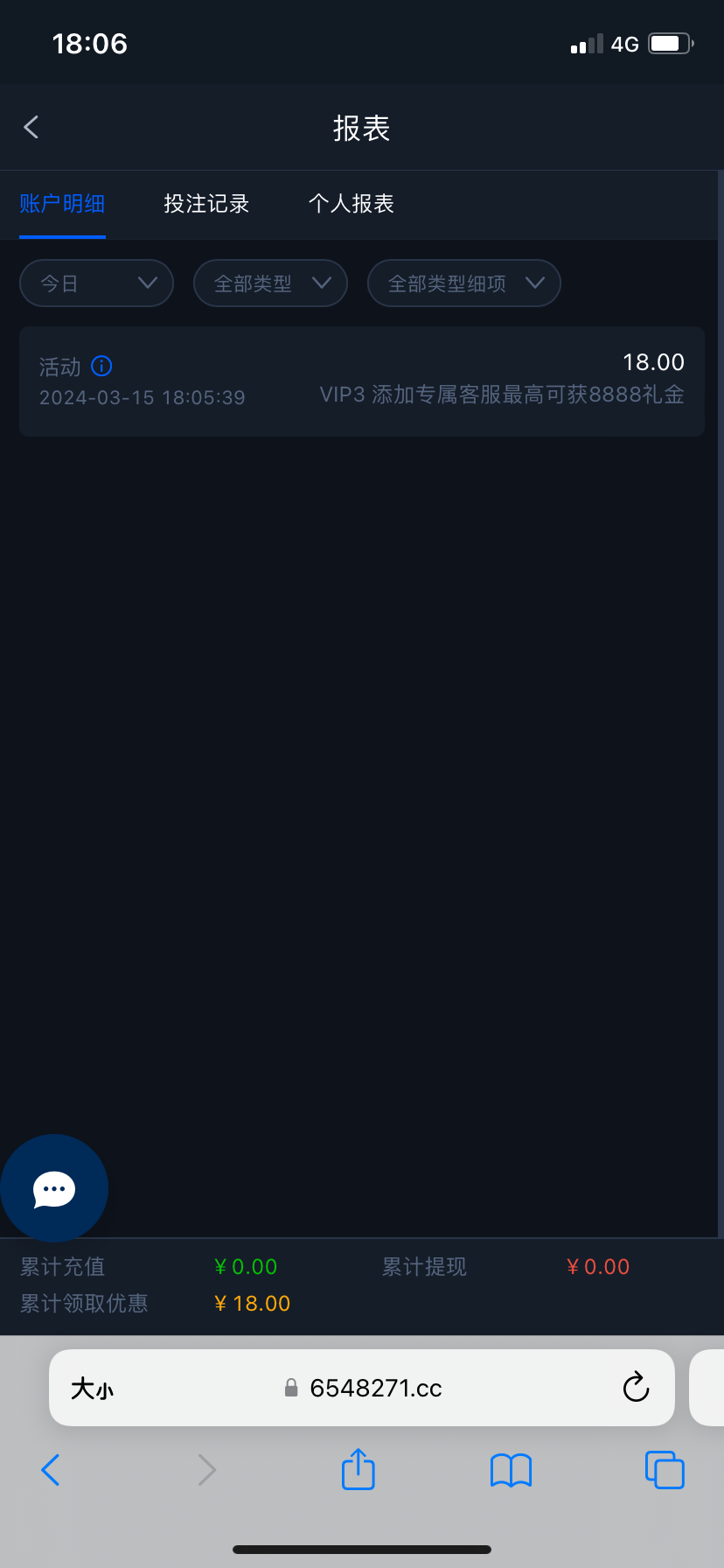
Task: Navigate back with Safari's back arrow
Action: (51, 1470)
